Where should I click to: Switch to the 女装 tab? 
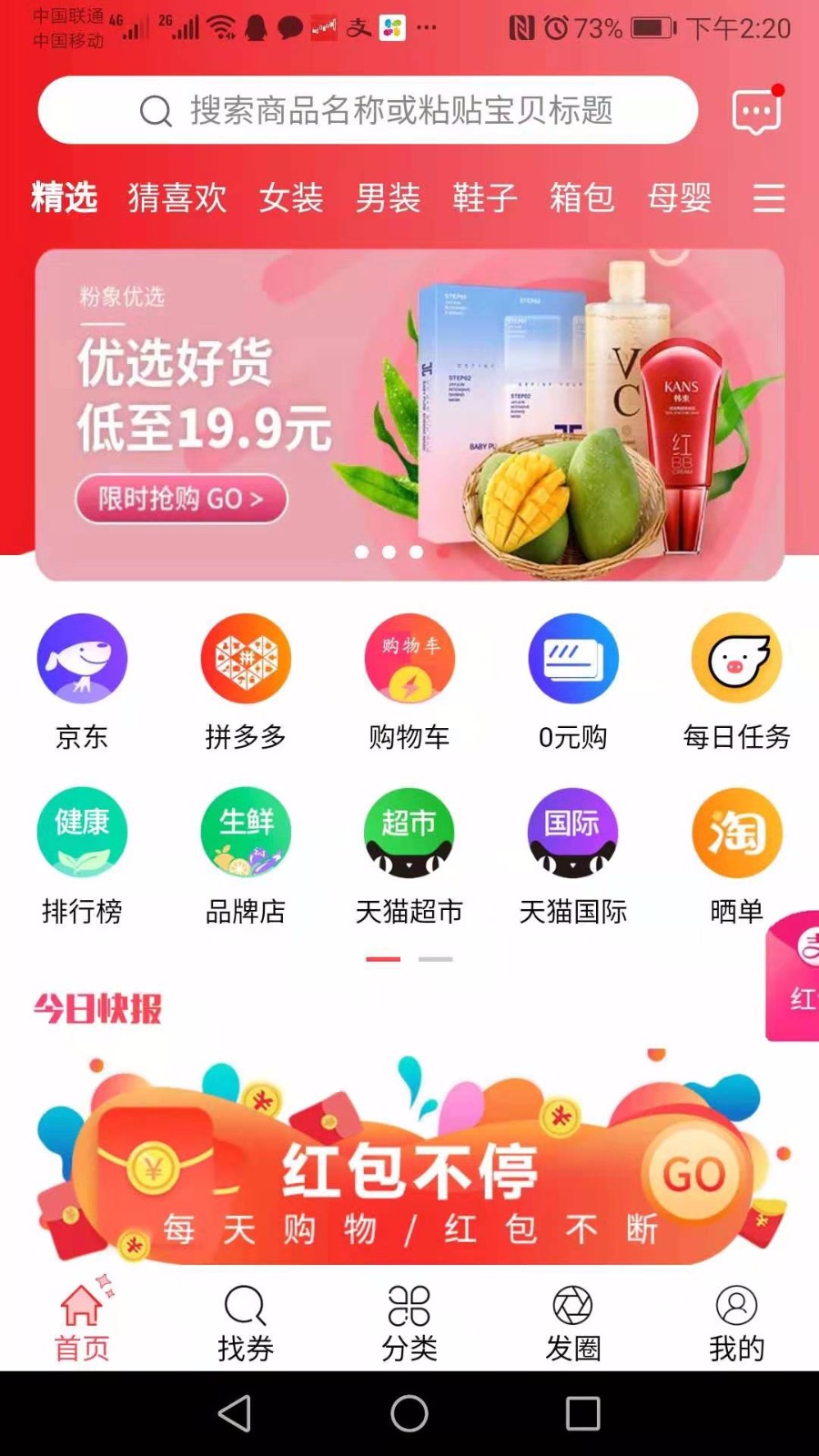tap(291, 197)
